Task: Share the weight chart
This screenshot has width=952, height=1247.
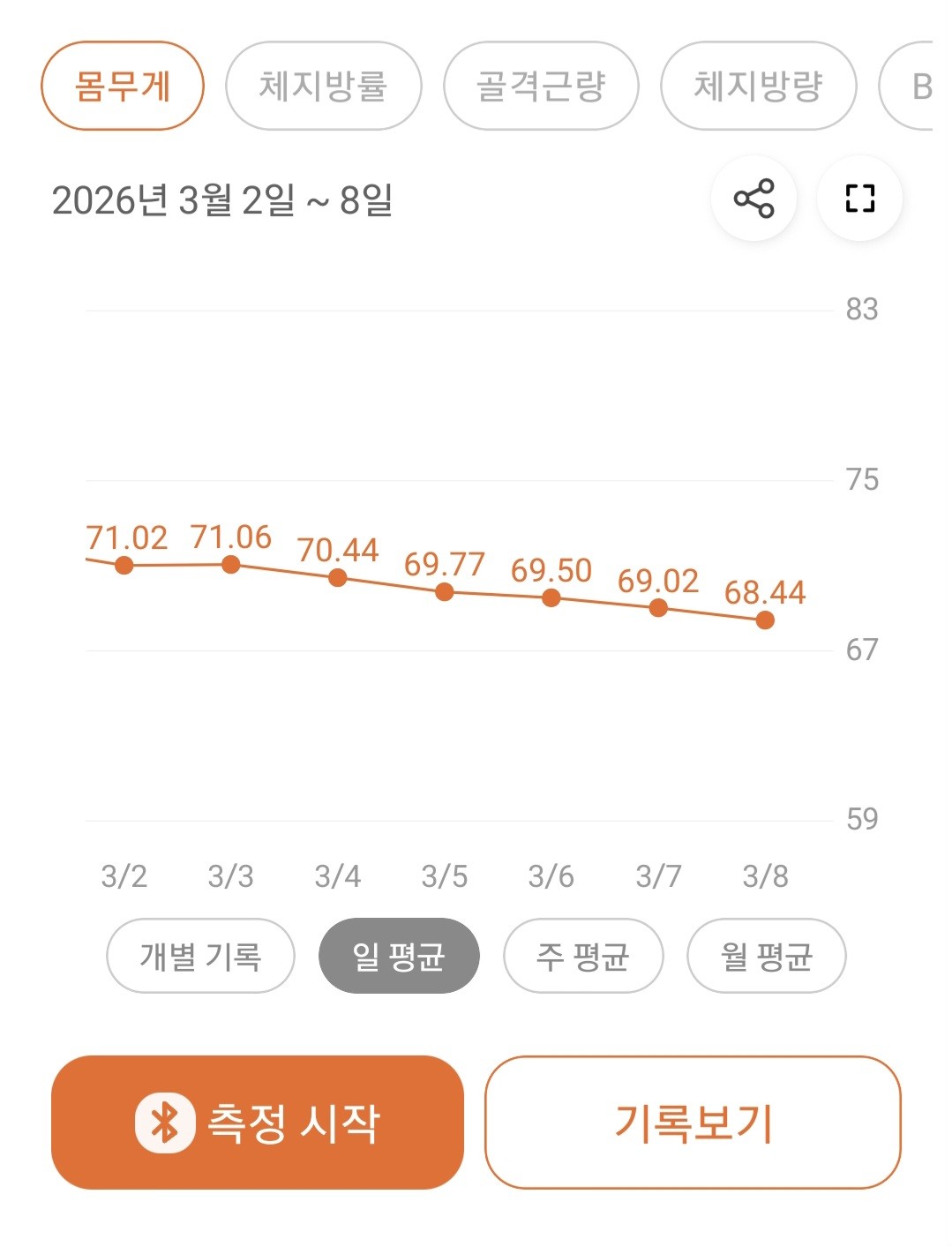Action: click(753, 199)
